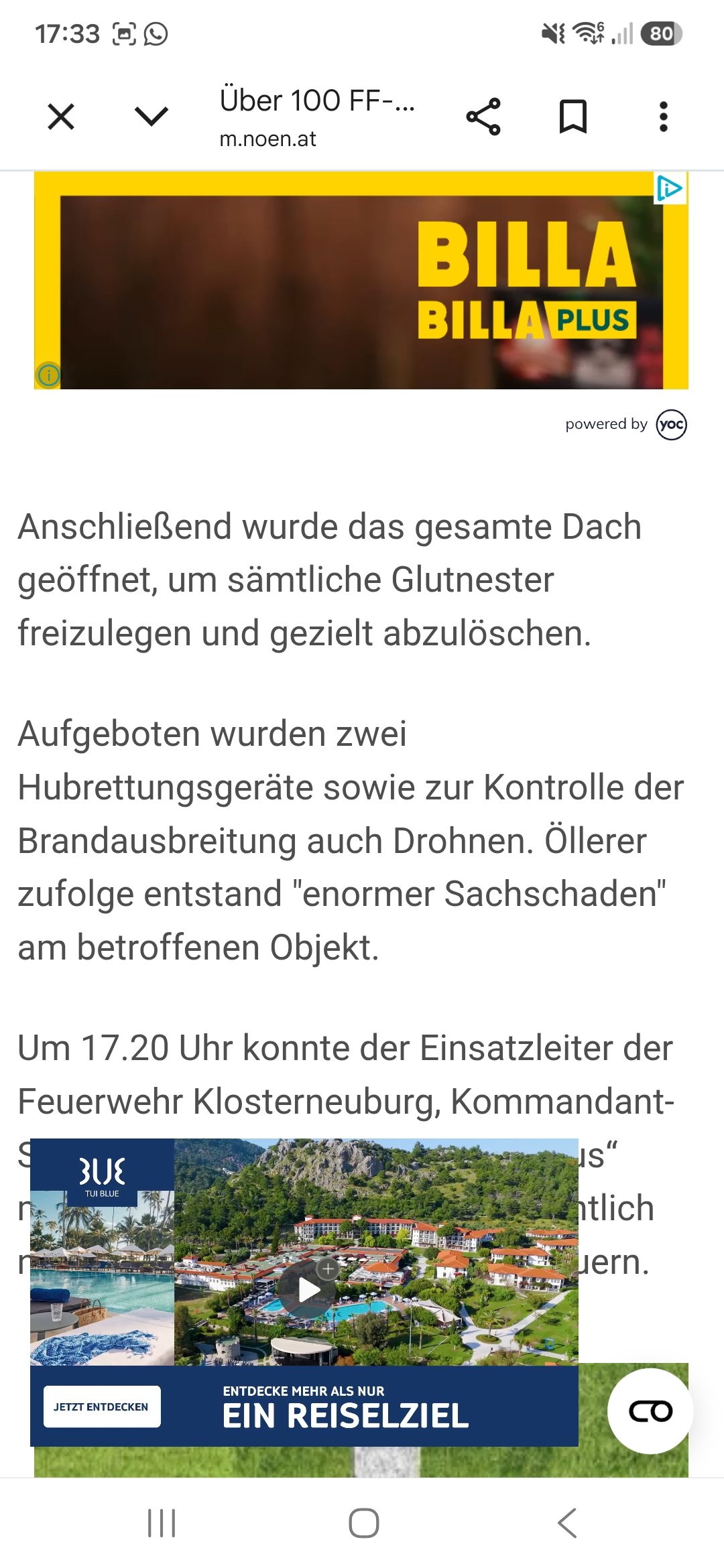
Task: Tap the round floating link-style button
Action: click(x=650, y=1411)
